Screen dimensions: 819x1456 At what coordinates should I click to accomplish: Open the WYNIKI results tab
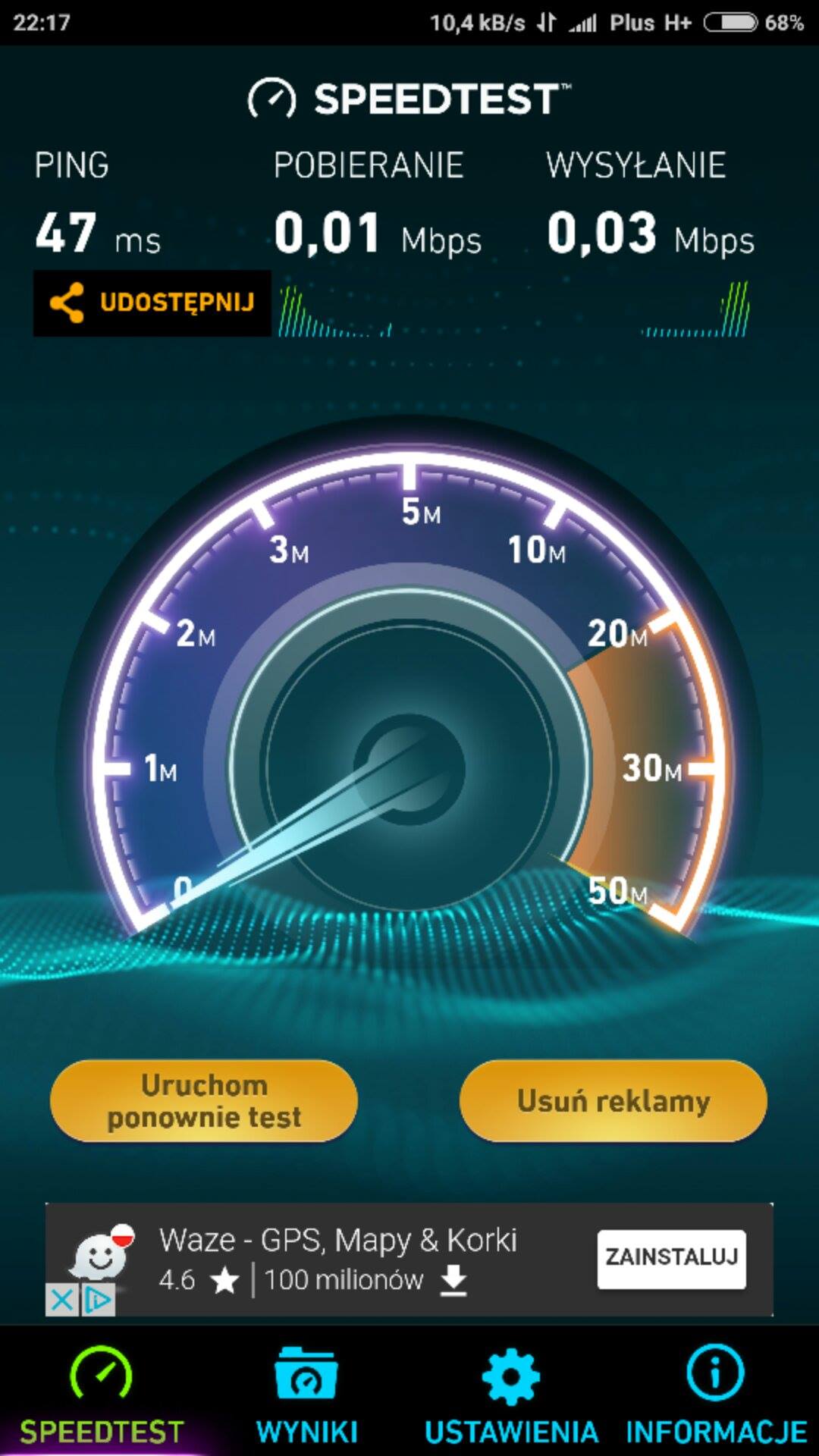tap(306, 1394)
